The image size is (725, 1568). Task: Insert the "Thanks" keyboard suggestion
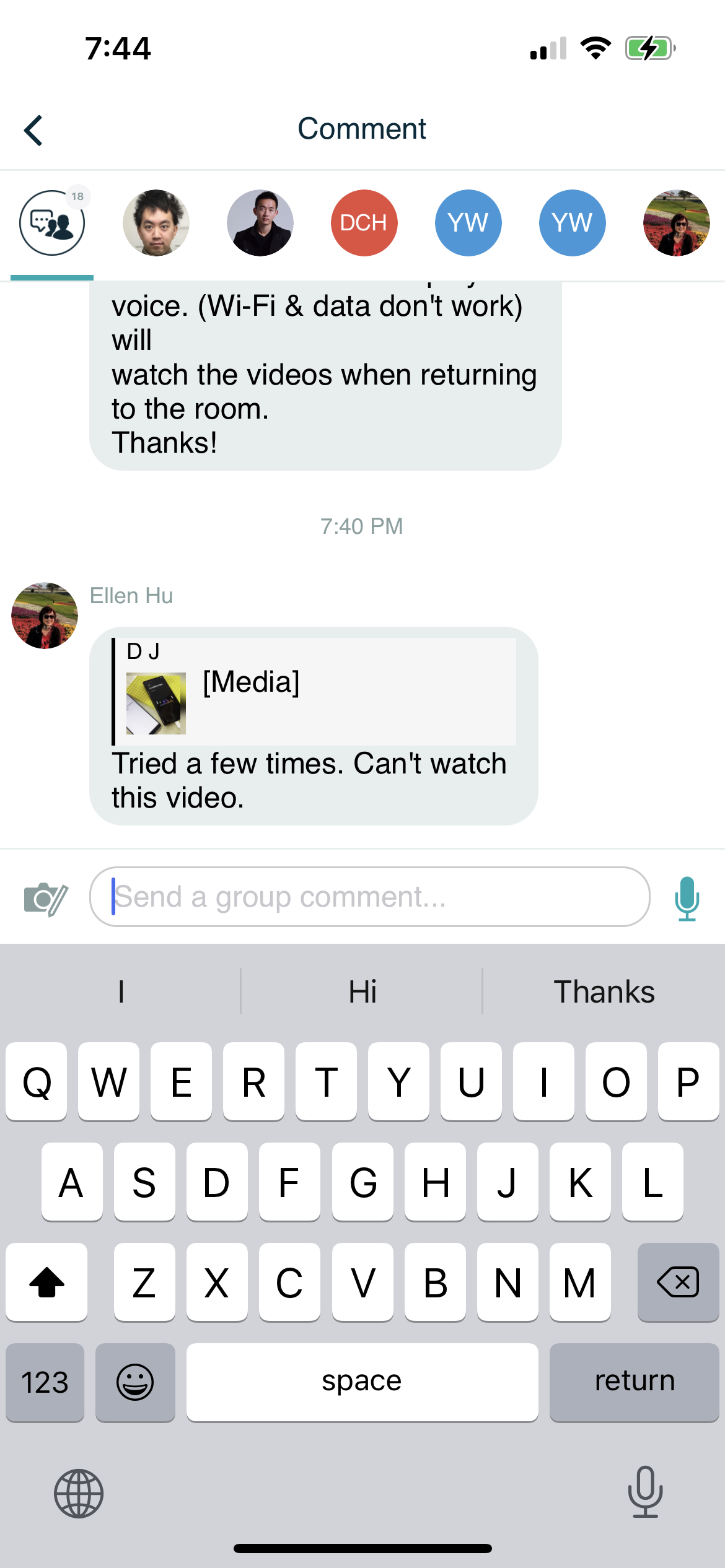pyautogui.click(x=604, y=991)
